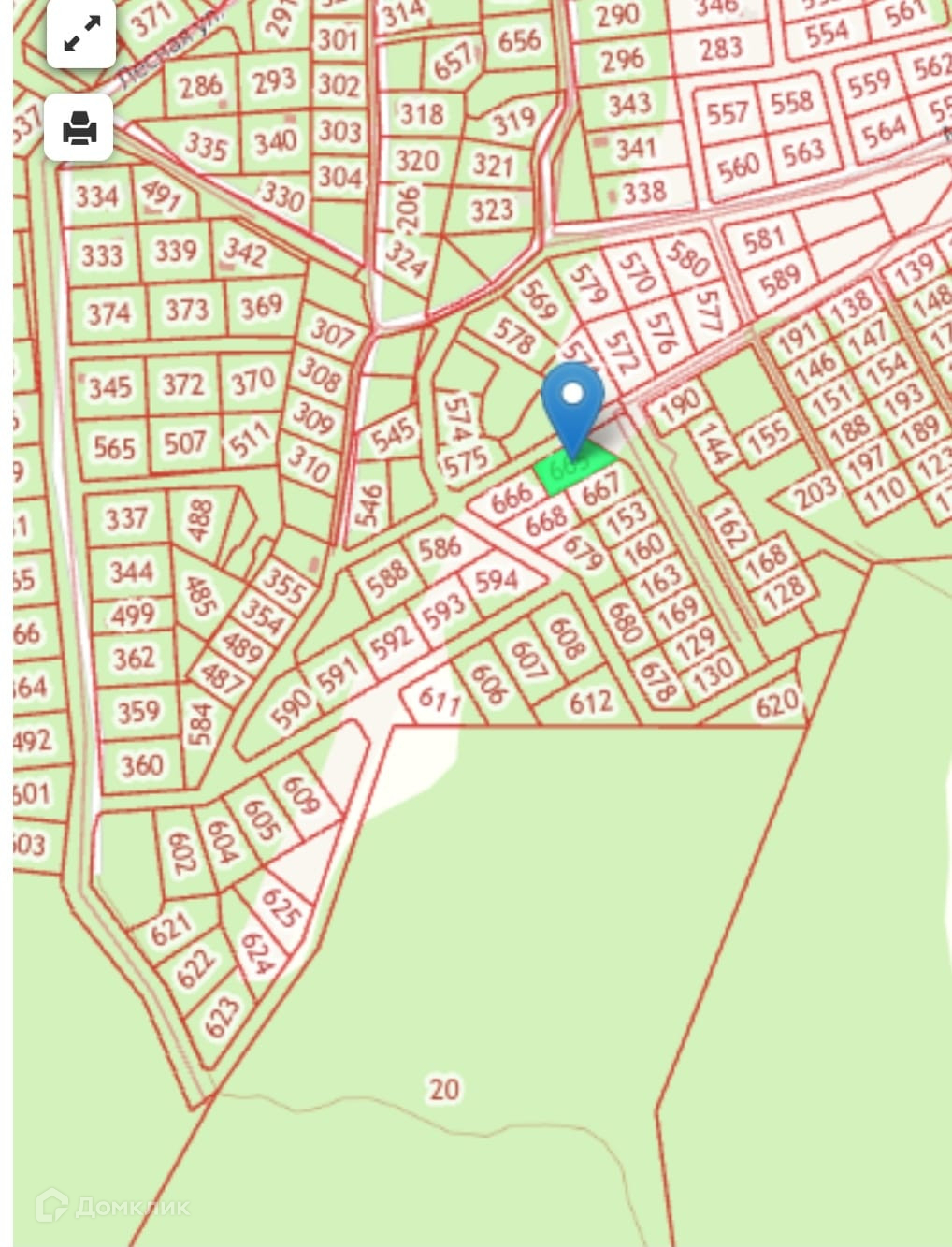Print the map with the printer icon

[x=80, y=127]
